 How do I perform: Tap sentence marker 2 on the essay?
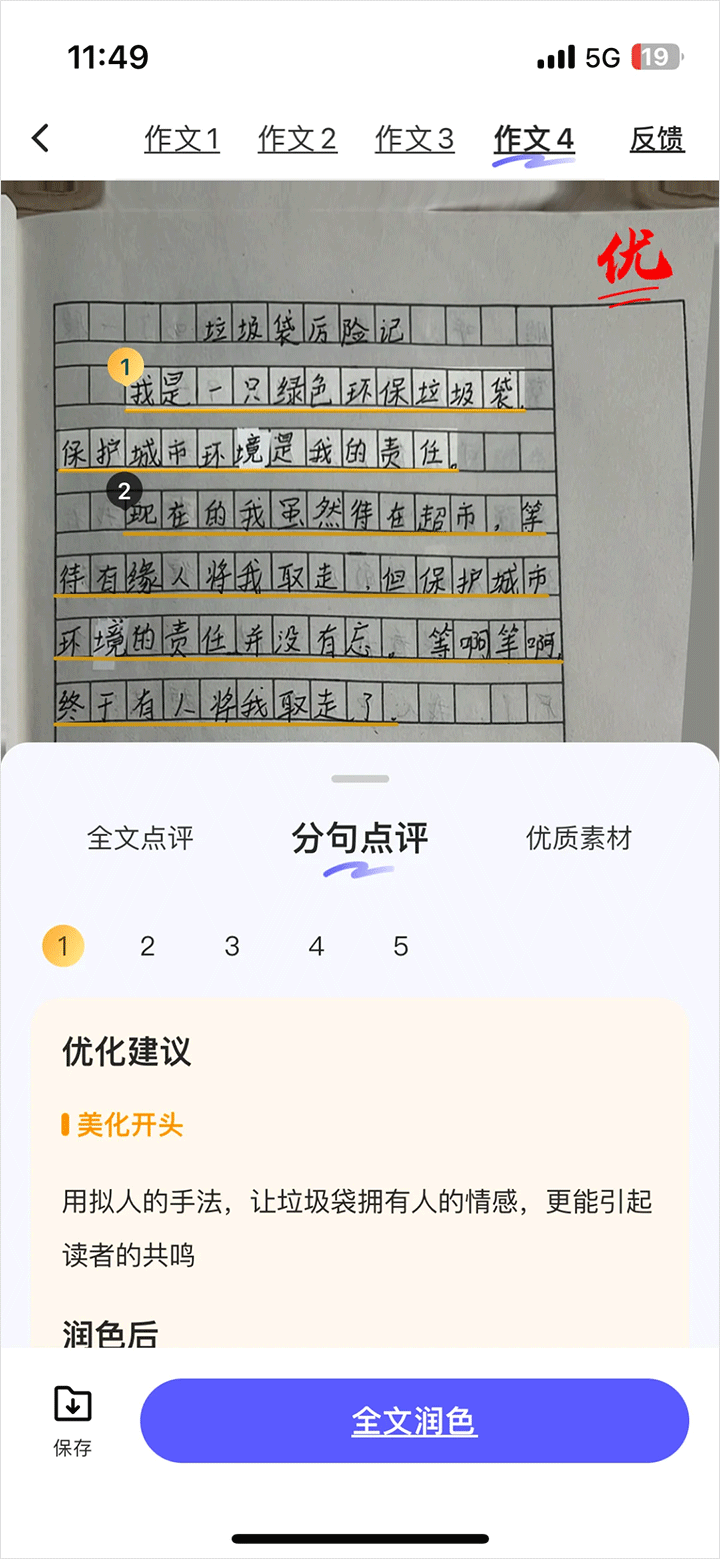tap(125, 490)
